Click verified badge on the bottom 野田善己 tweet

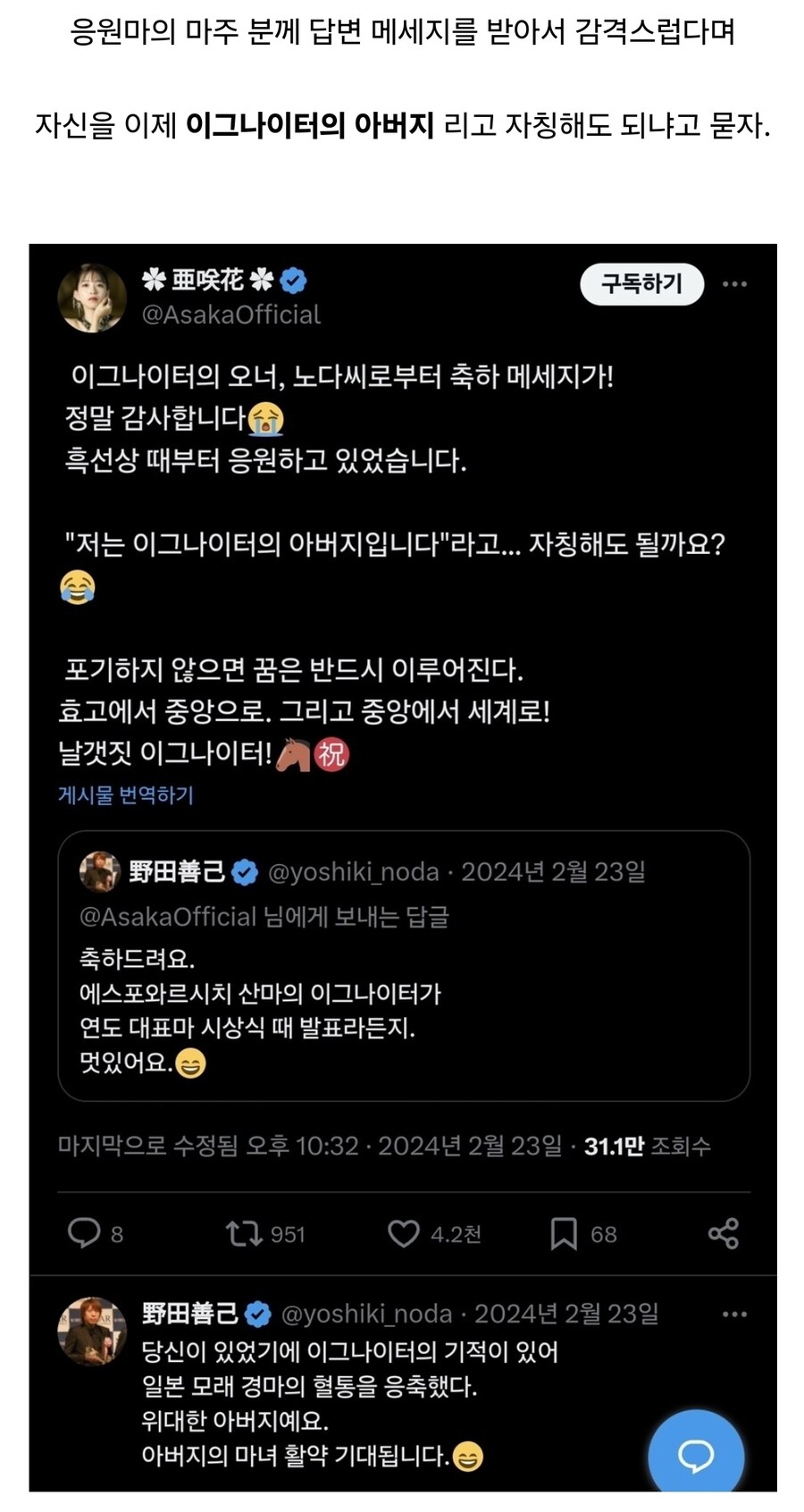[x=256, y=1313]
